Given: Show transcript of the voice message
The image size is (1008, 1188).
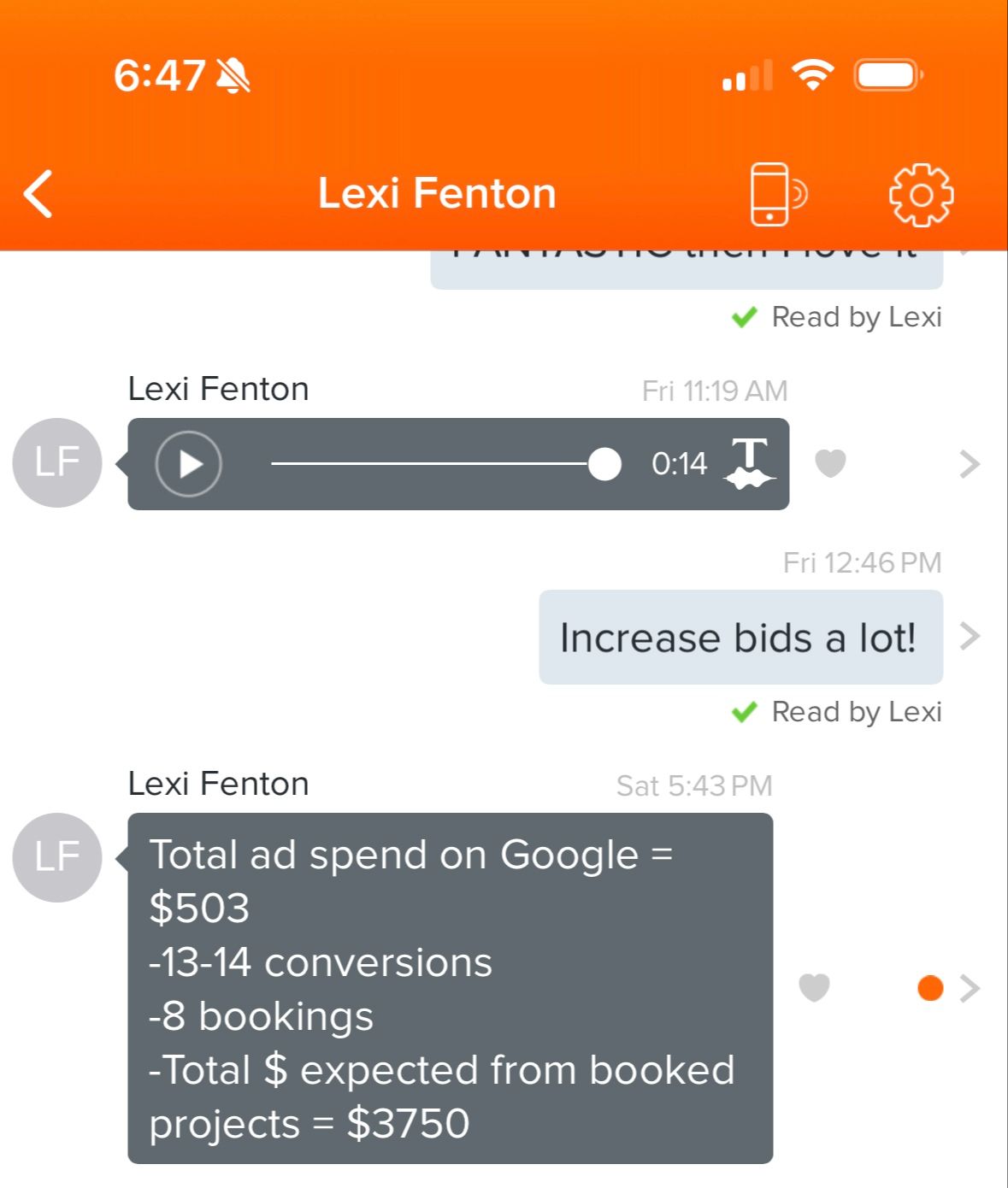Looking at the screenshot, I should tap(750, 463).
